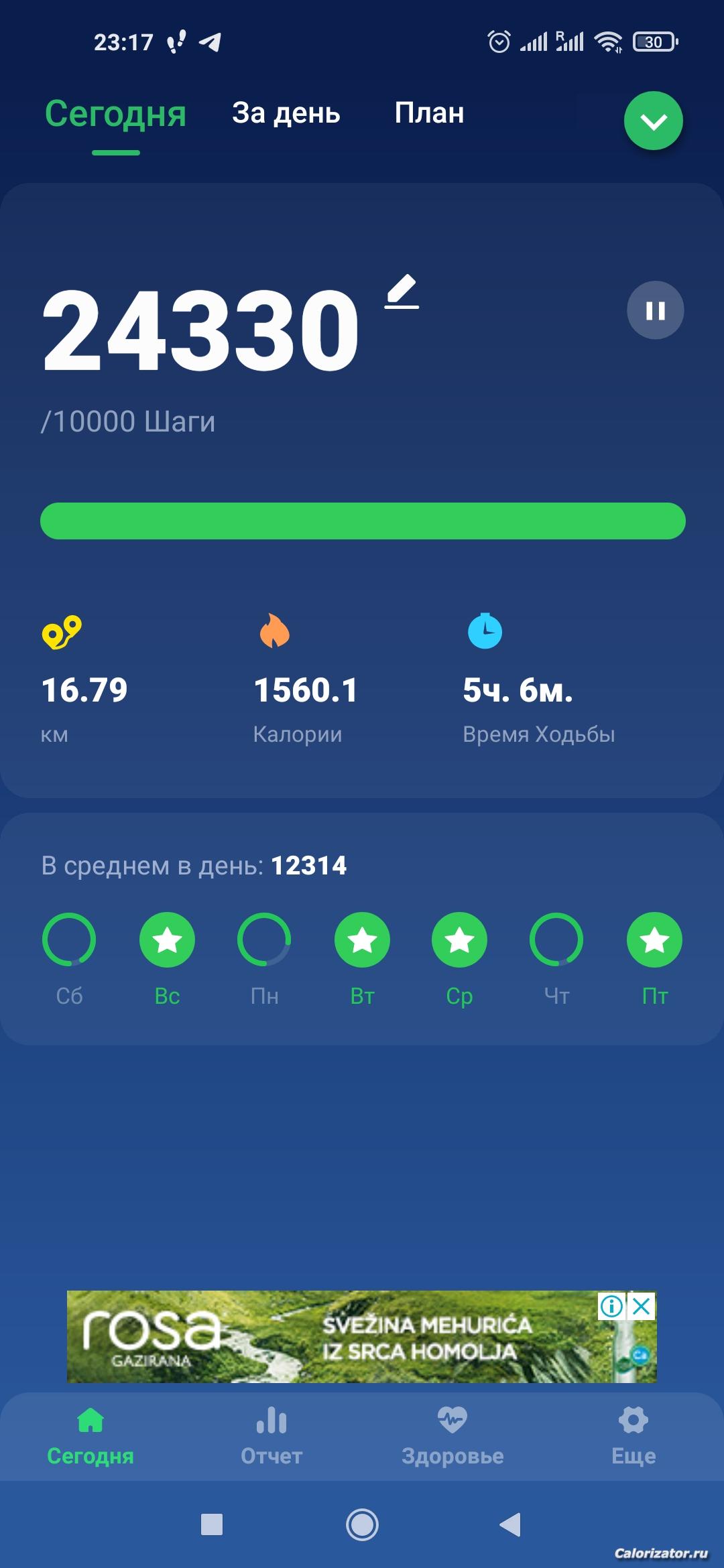
Task: View Saturday (Сб) step progress
Action: 69,939
